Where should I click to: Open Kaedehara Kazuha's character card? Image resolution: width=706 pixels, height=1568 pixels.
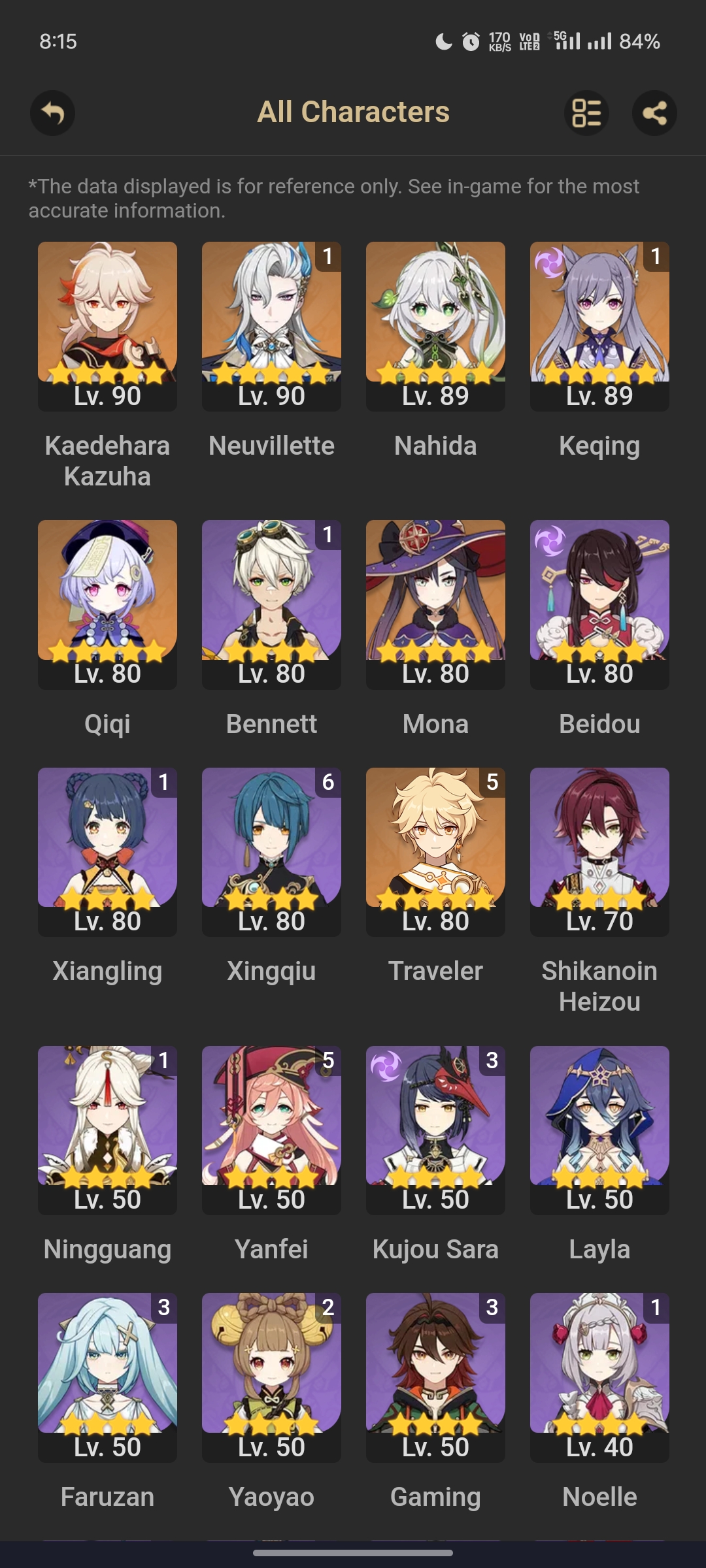click(x=107, y=325)
